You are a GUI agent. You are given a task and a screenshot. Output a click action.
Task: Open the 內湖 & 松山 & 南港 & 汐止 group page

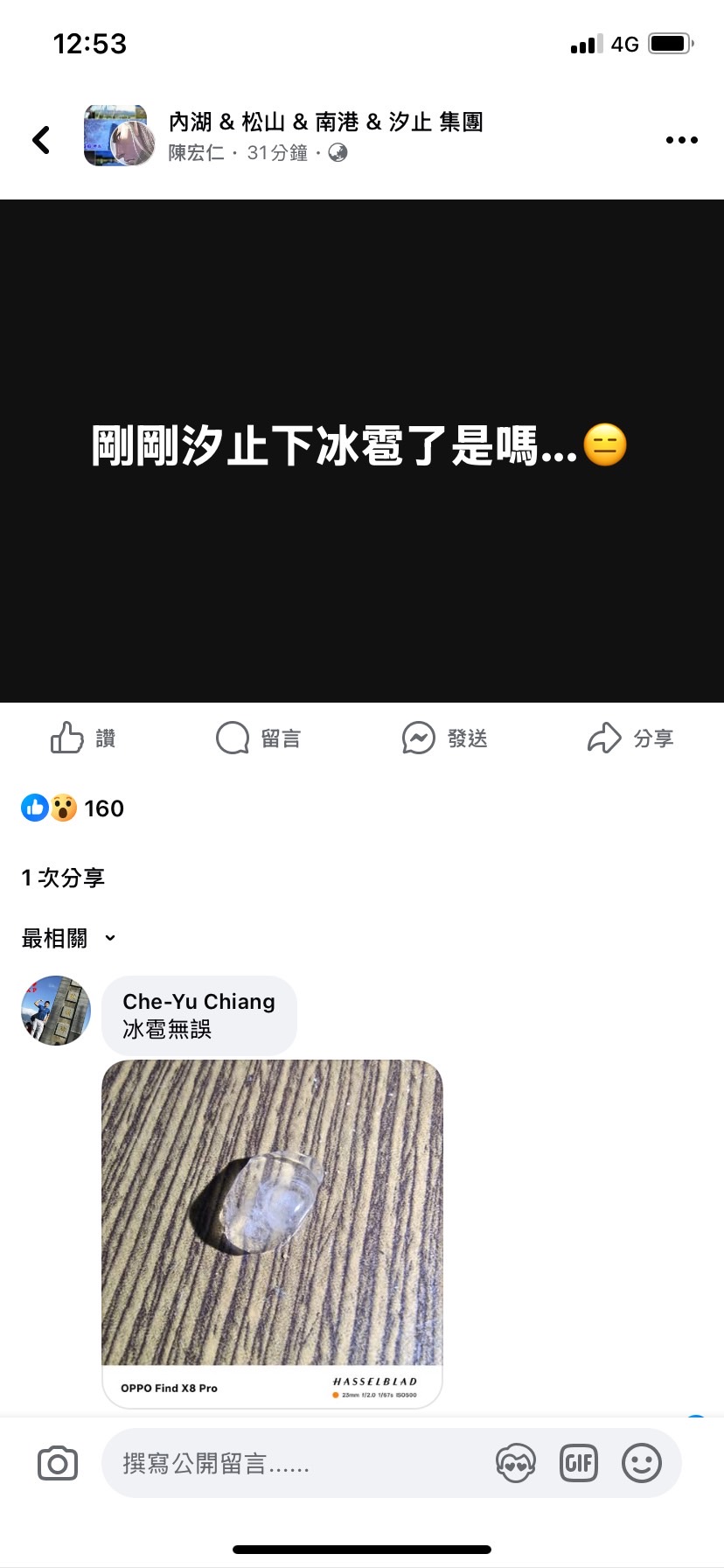pyautogui.click(x=325, y=122)
